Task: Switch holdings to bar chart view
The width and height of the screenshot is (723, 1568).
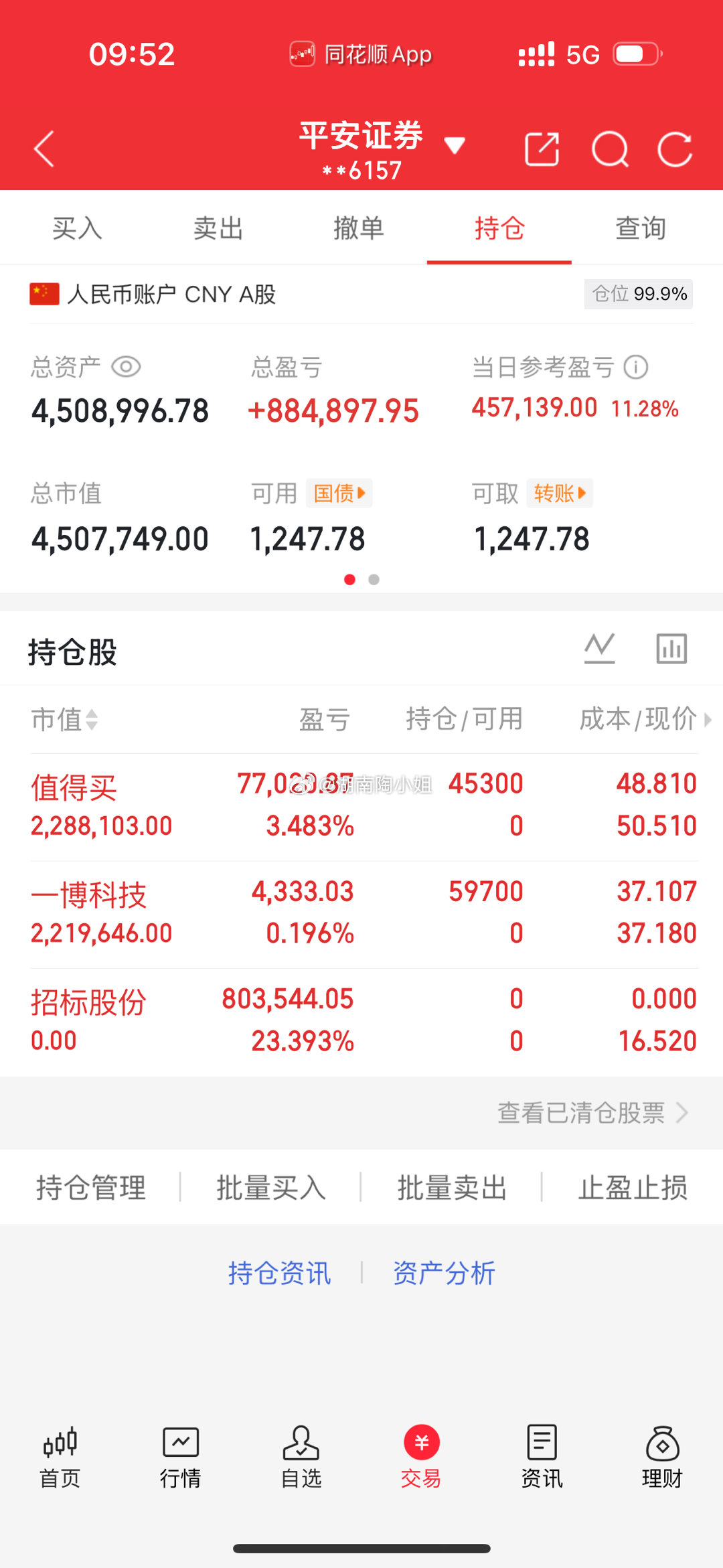Action: [x=670, y=647]
